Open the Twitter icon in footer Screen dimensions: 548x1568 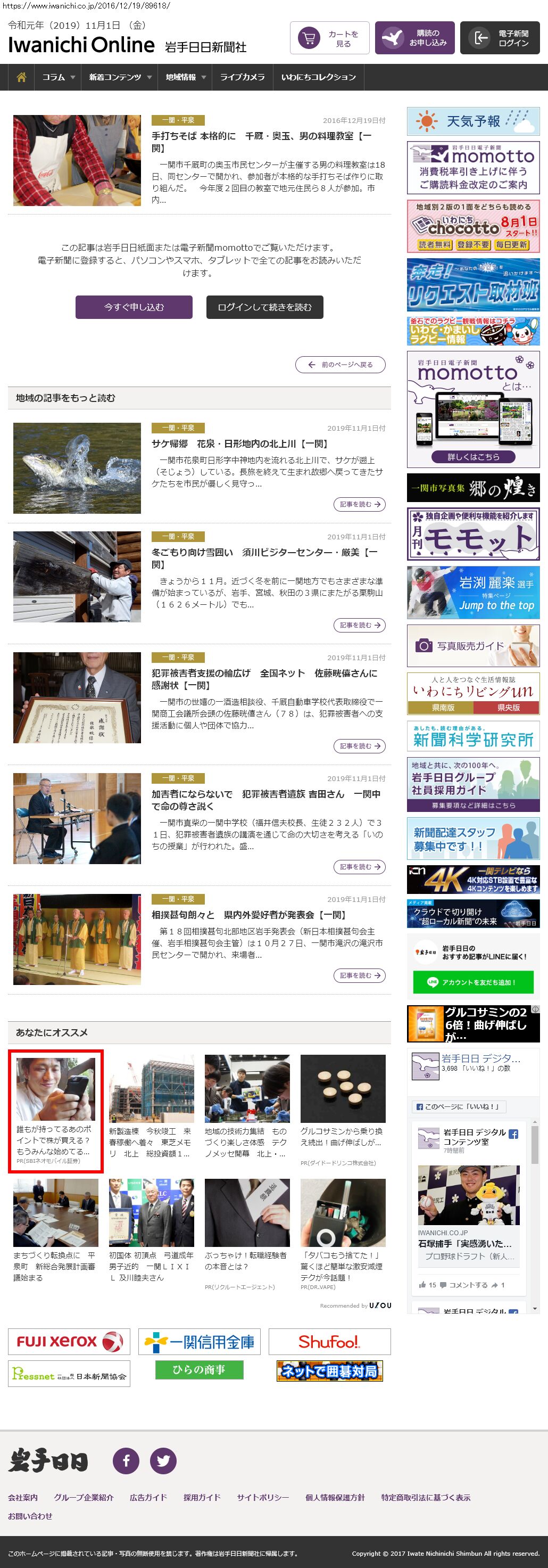point(163,1460)
